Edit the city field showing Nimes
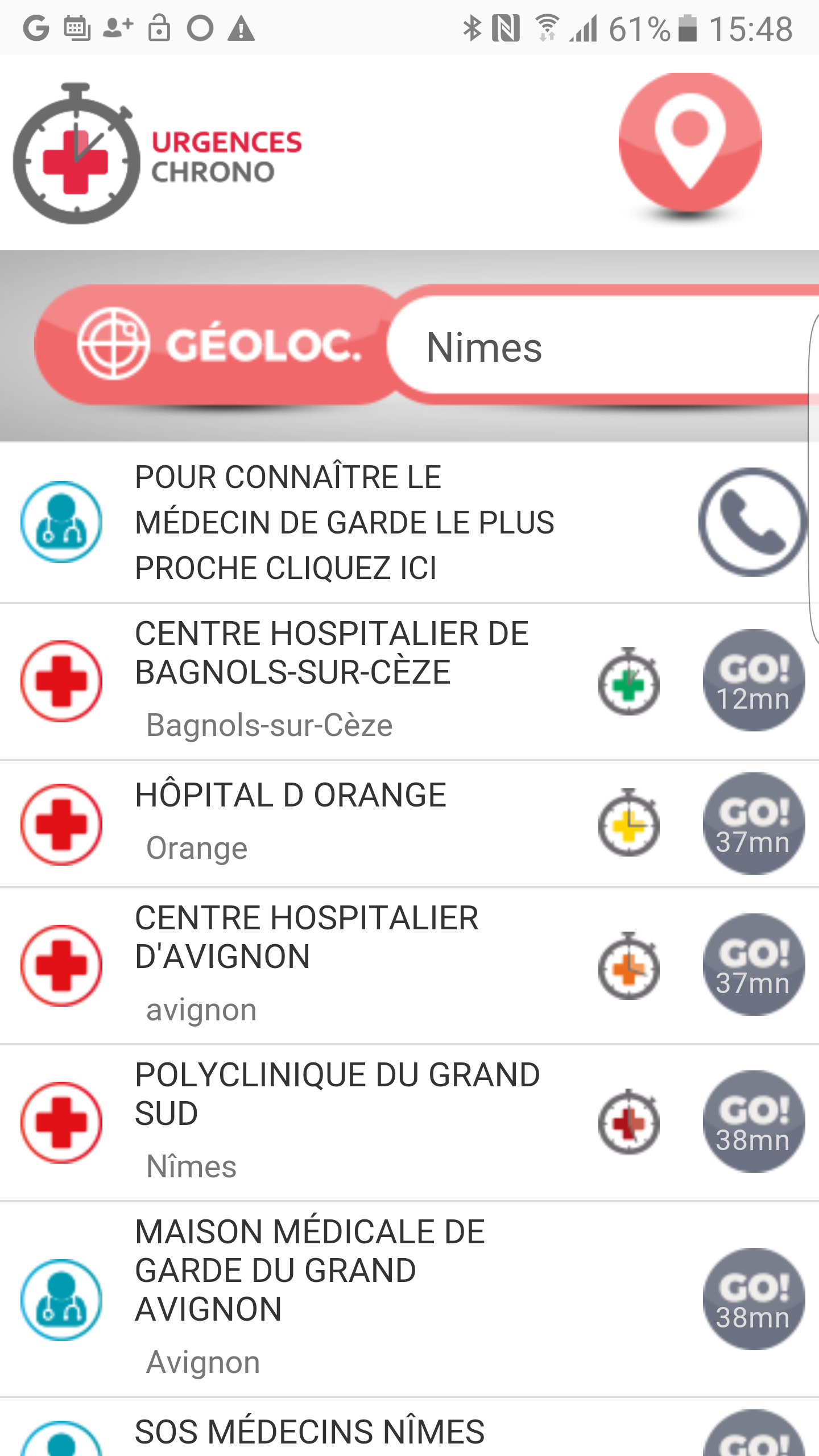 603,345
